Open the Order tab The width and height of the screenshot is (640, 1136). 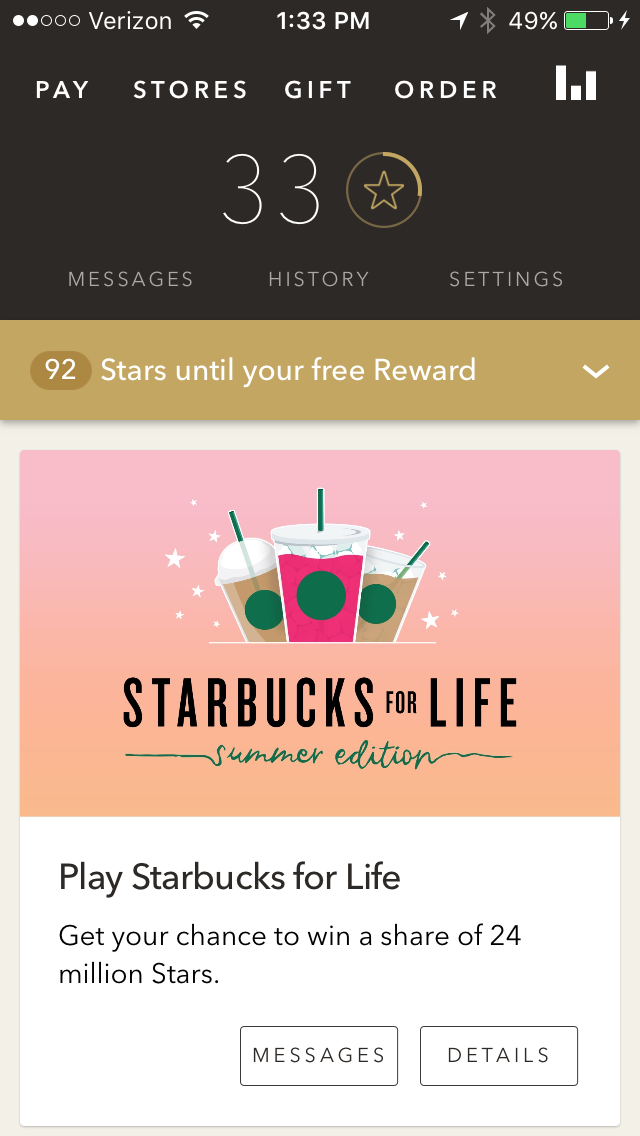tap(446, 90)
